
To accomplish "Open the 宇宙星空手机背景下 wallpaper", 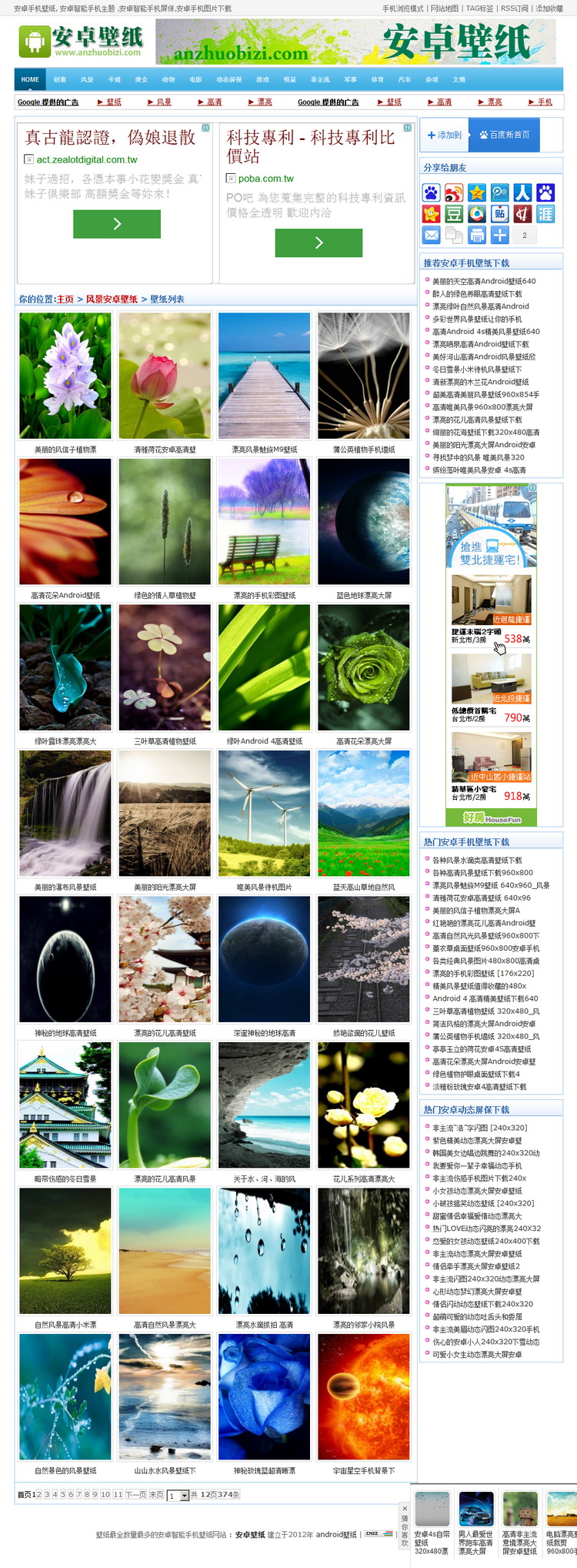I will pos(364,1397).
